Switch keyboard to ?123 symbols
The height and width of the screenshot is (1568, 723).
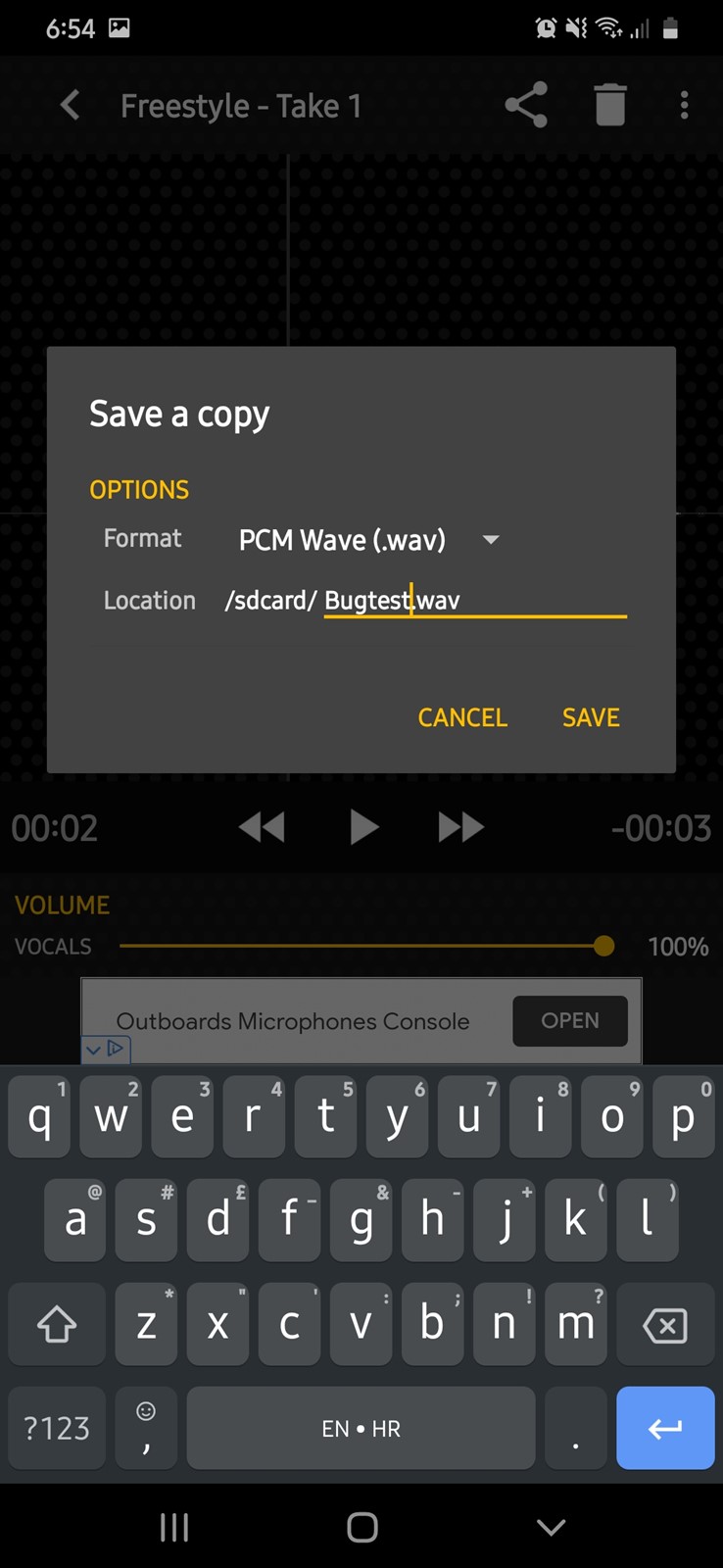pyautogui.click(x=57, y=1428)
